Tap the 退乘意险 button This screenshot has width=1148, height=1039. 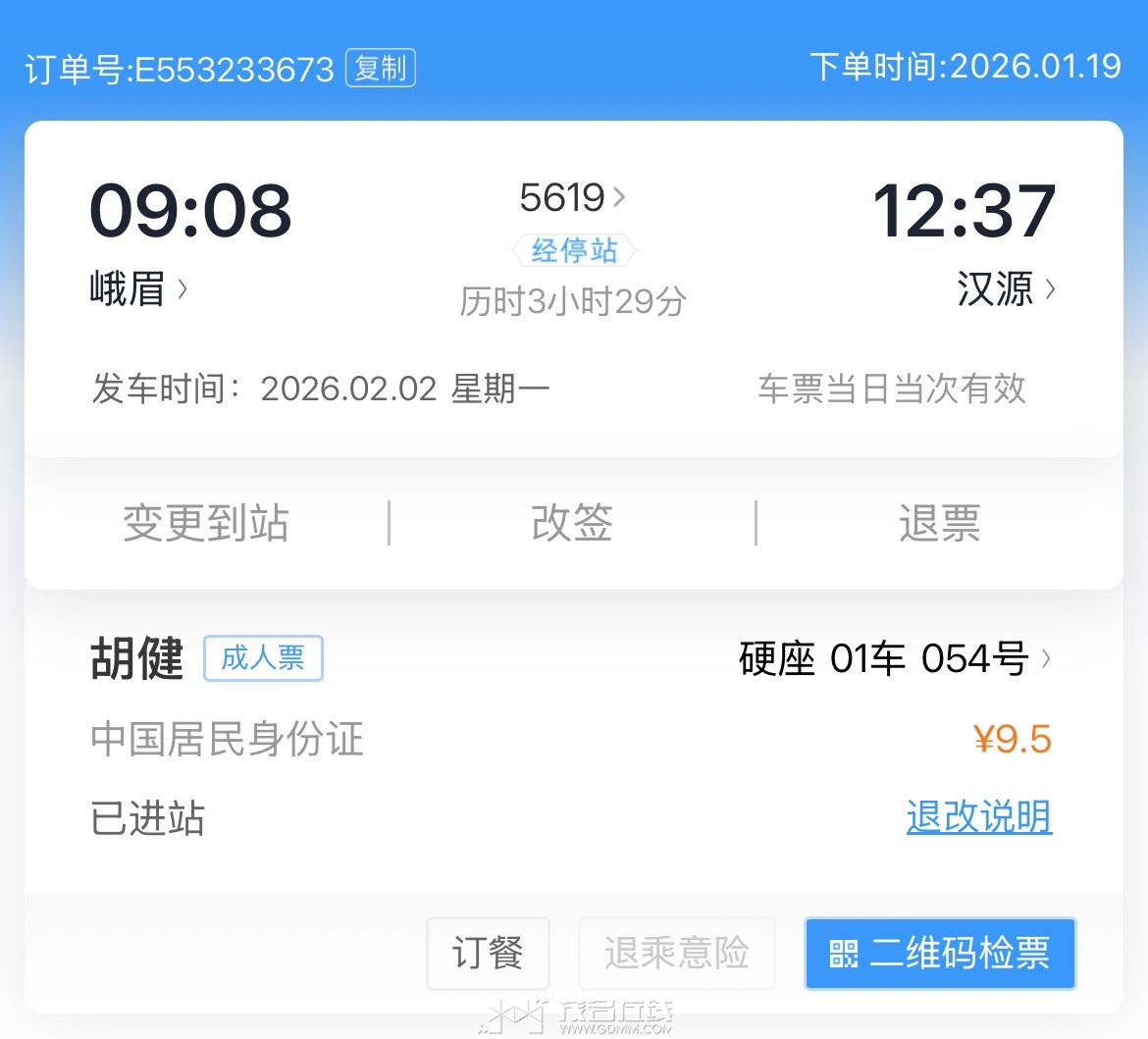coord(677,953)
